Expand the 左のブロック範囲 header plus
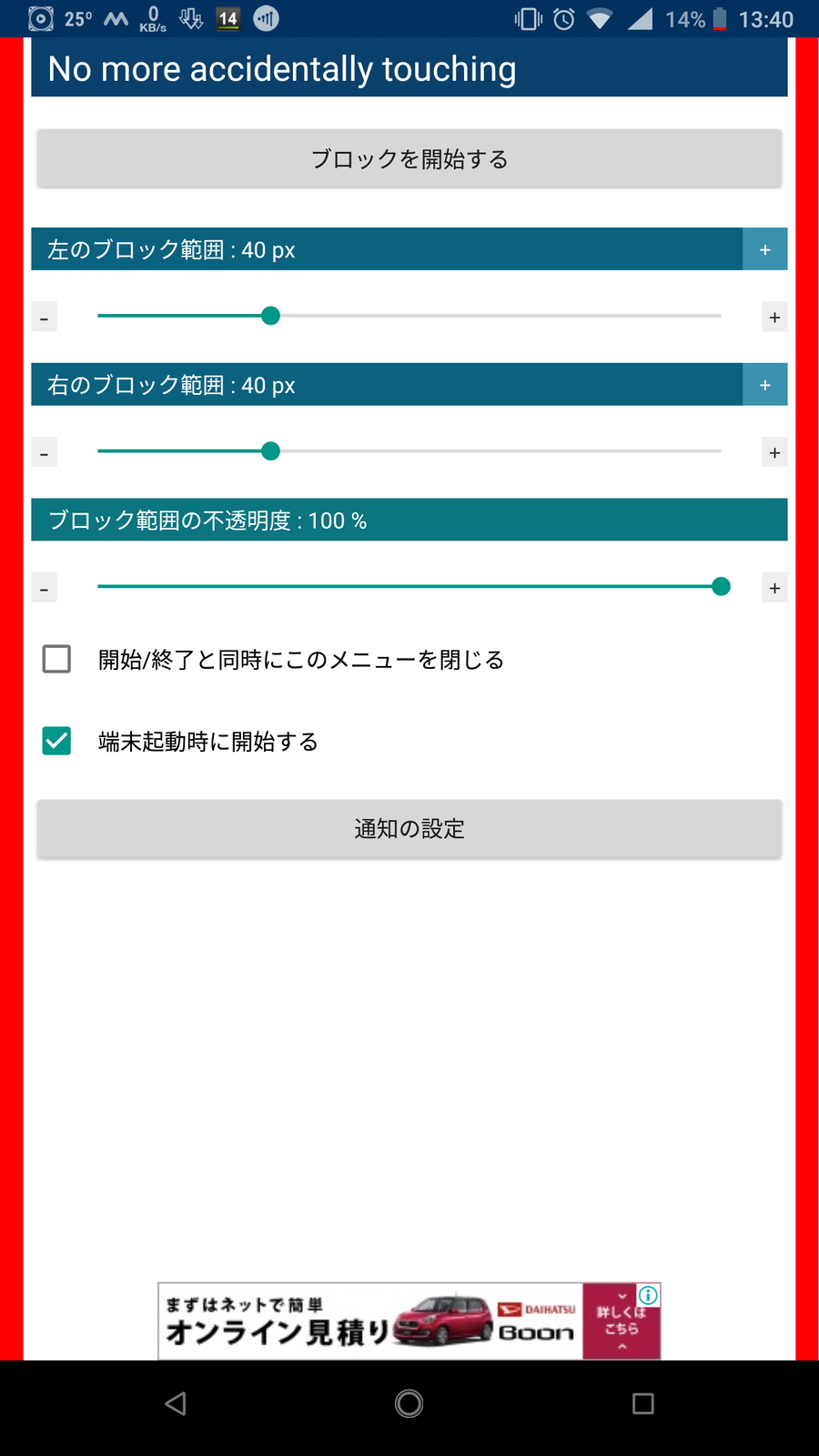819x1456 pixels. click(764, 249)
